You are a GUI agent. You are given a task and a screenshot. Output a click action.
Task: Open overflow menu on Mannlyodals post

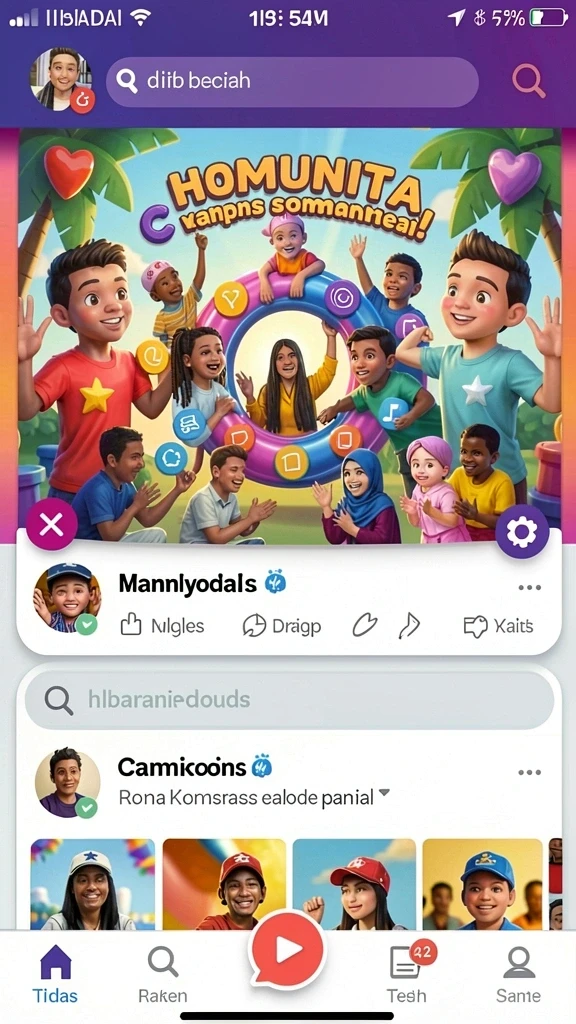tap(530, 587)
